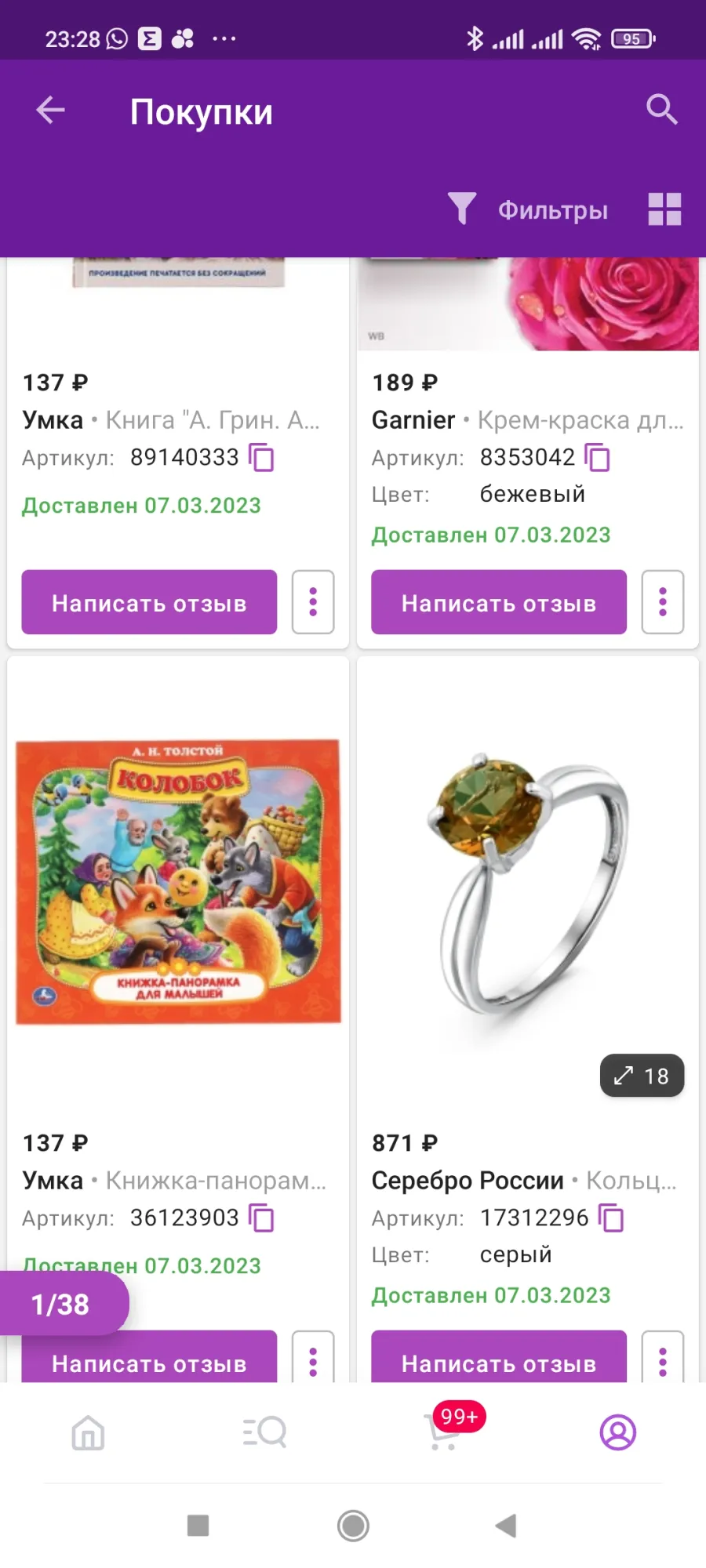This screenshot has height=1568, width=706.
Task: Write a review for the 137 ₽ Умка book
Action: click(149, 602)
